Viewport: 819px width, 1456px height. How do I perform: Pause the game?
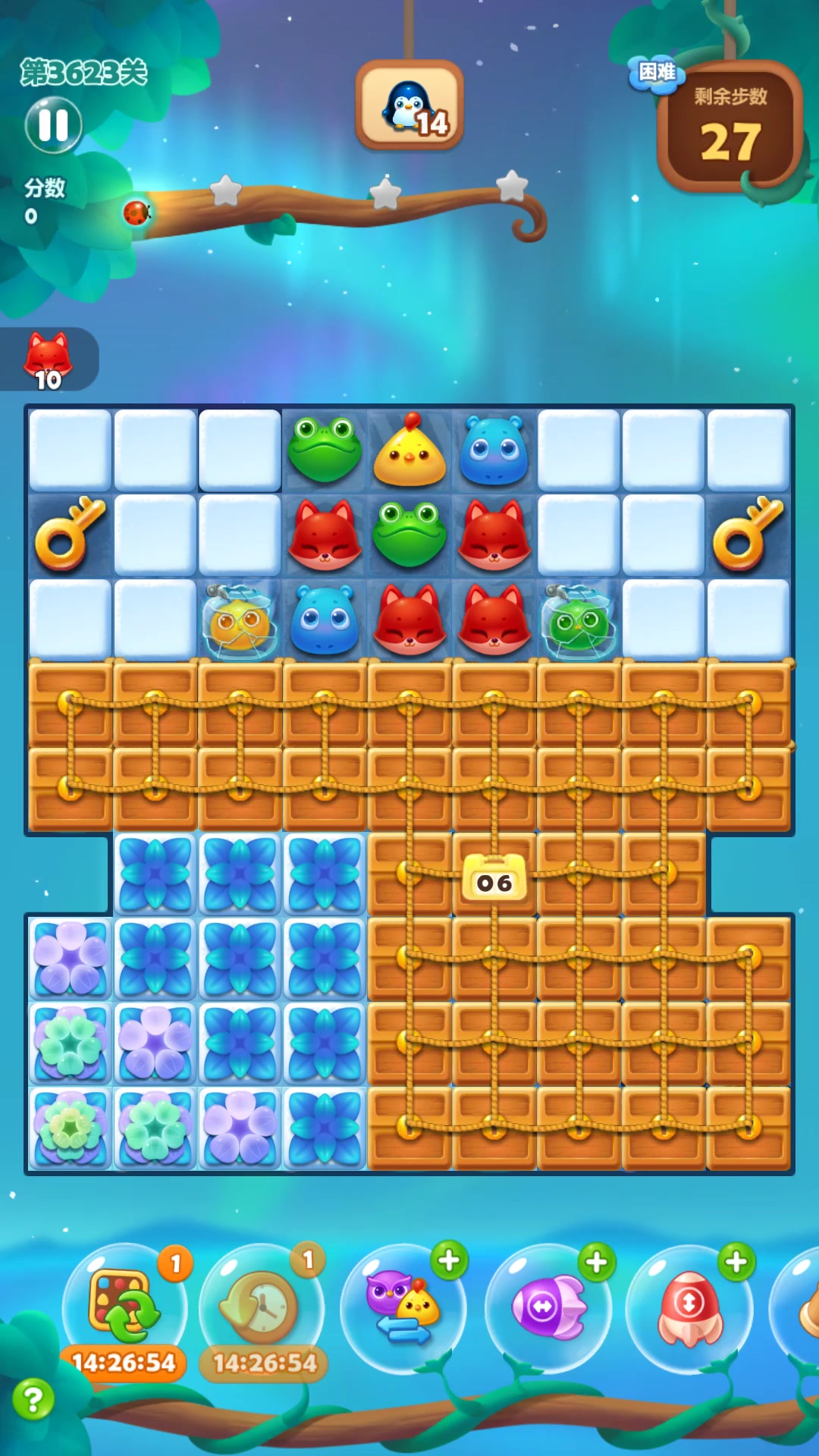(x=53, y=125)
